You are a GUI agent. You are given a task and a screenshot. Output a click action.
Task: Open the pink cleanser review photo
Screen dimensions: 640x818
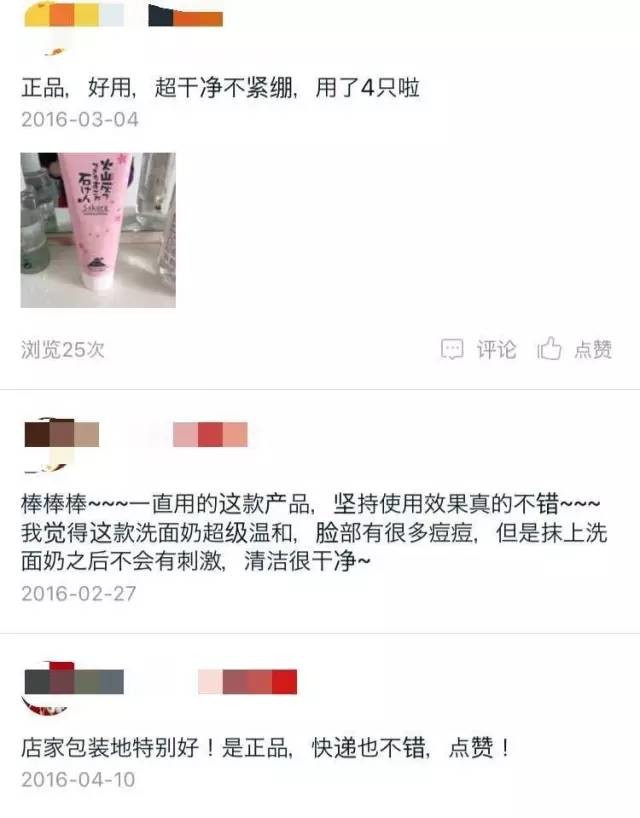point(98,230)
